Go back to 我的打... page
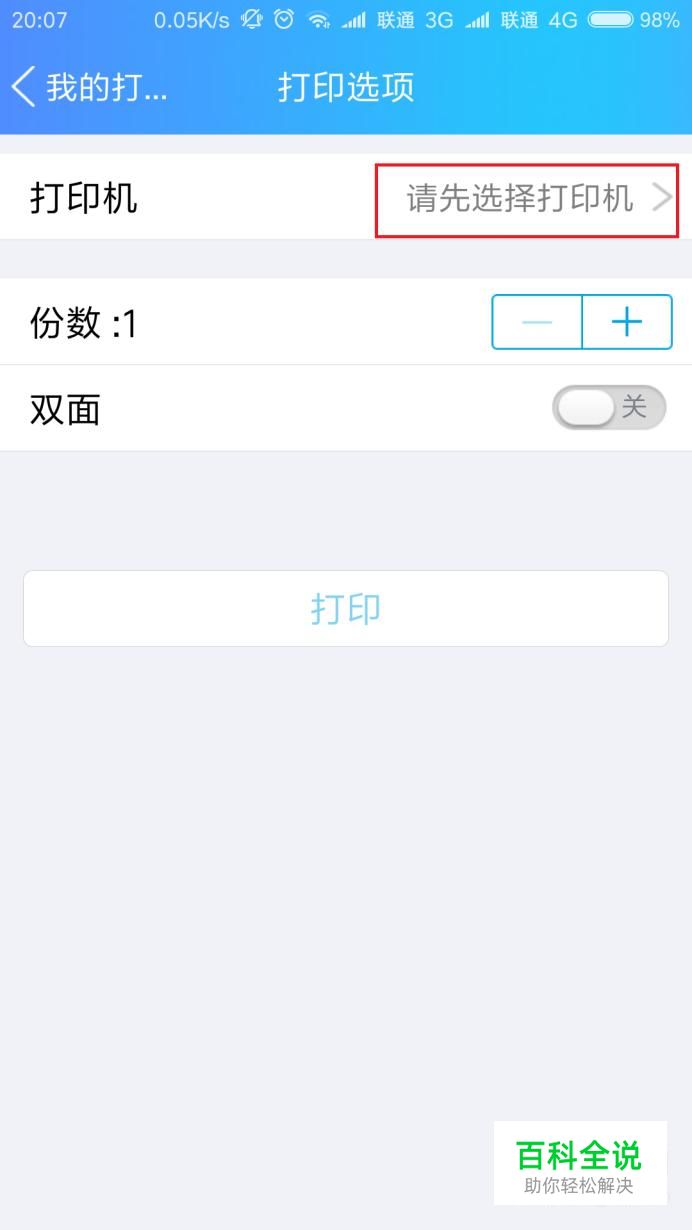The width and height of the screenshot is (692, 1230). (88, 87)
